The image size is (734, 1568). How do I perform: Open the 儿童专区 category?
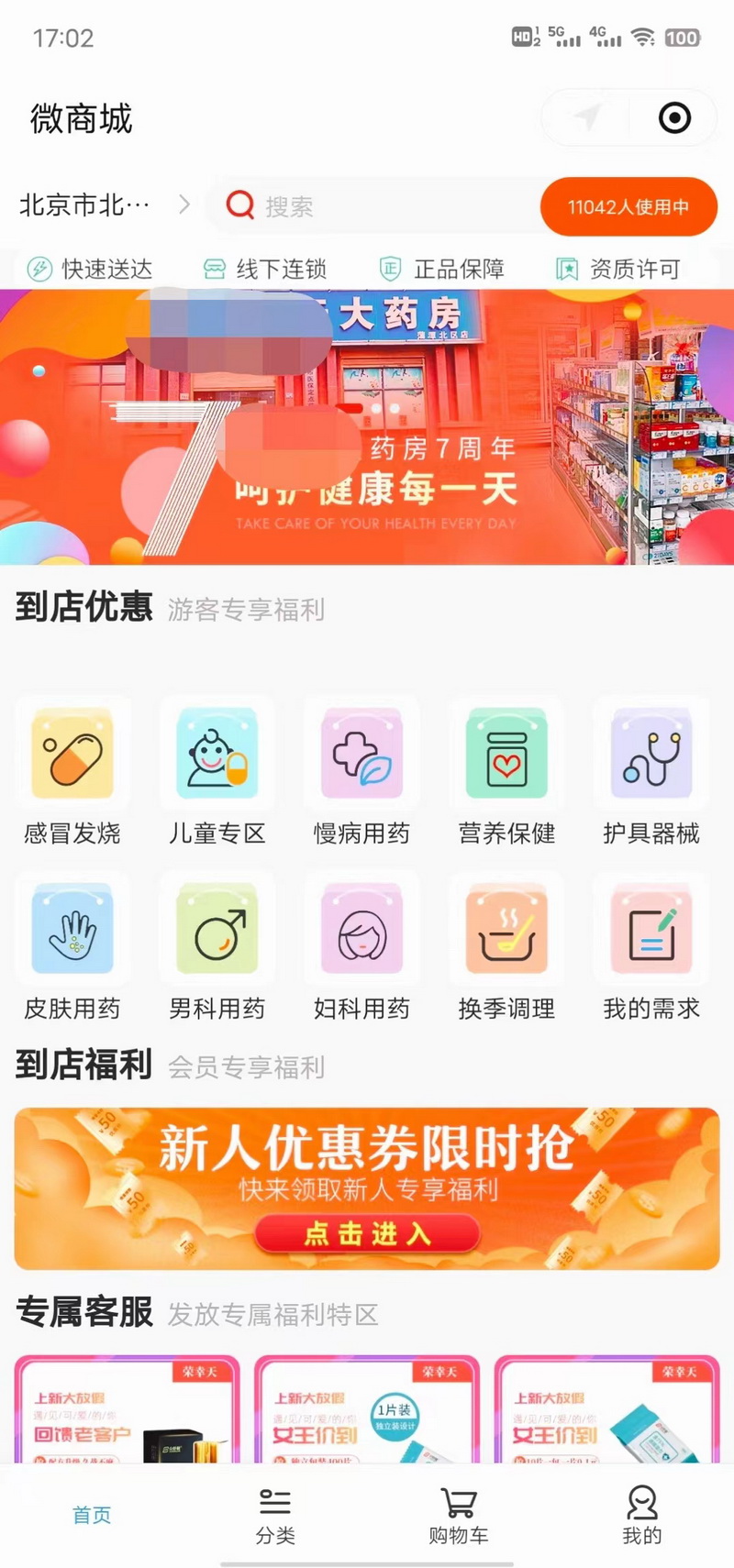click(x=217, y=771)
